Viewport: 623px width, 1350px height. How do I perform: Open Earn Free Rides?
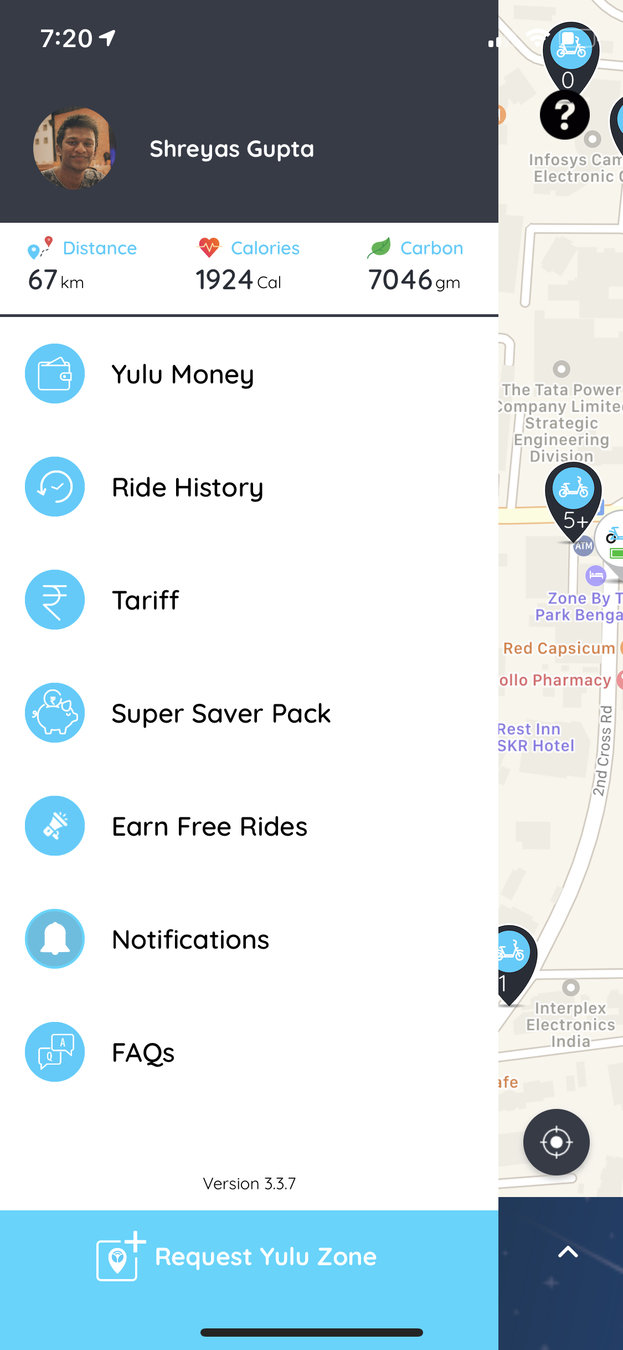209,827
